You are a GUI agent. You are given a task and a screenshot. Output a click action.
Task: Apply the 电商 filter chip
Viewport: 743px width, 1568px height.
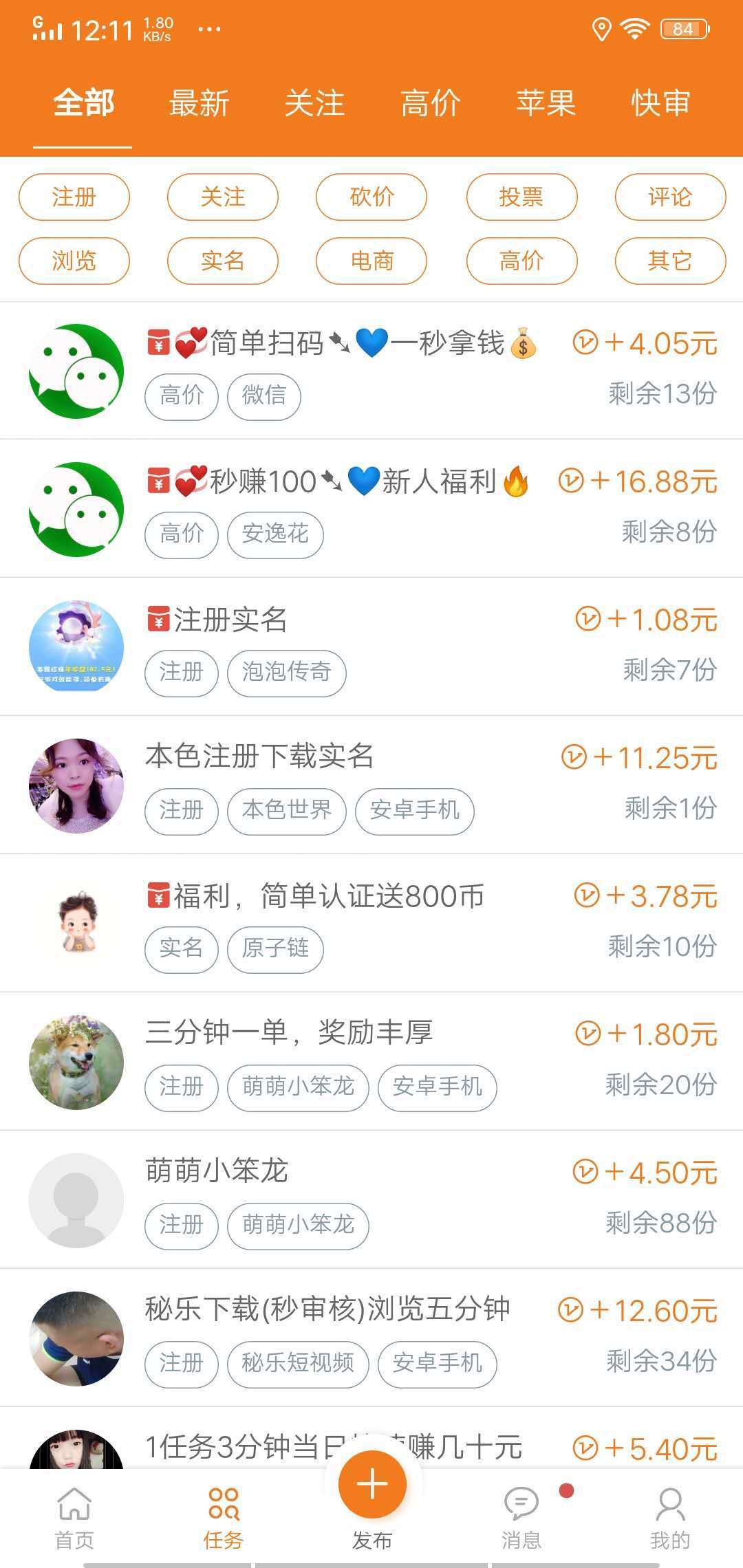(x=371, y=261)
